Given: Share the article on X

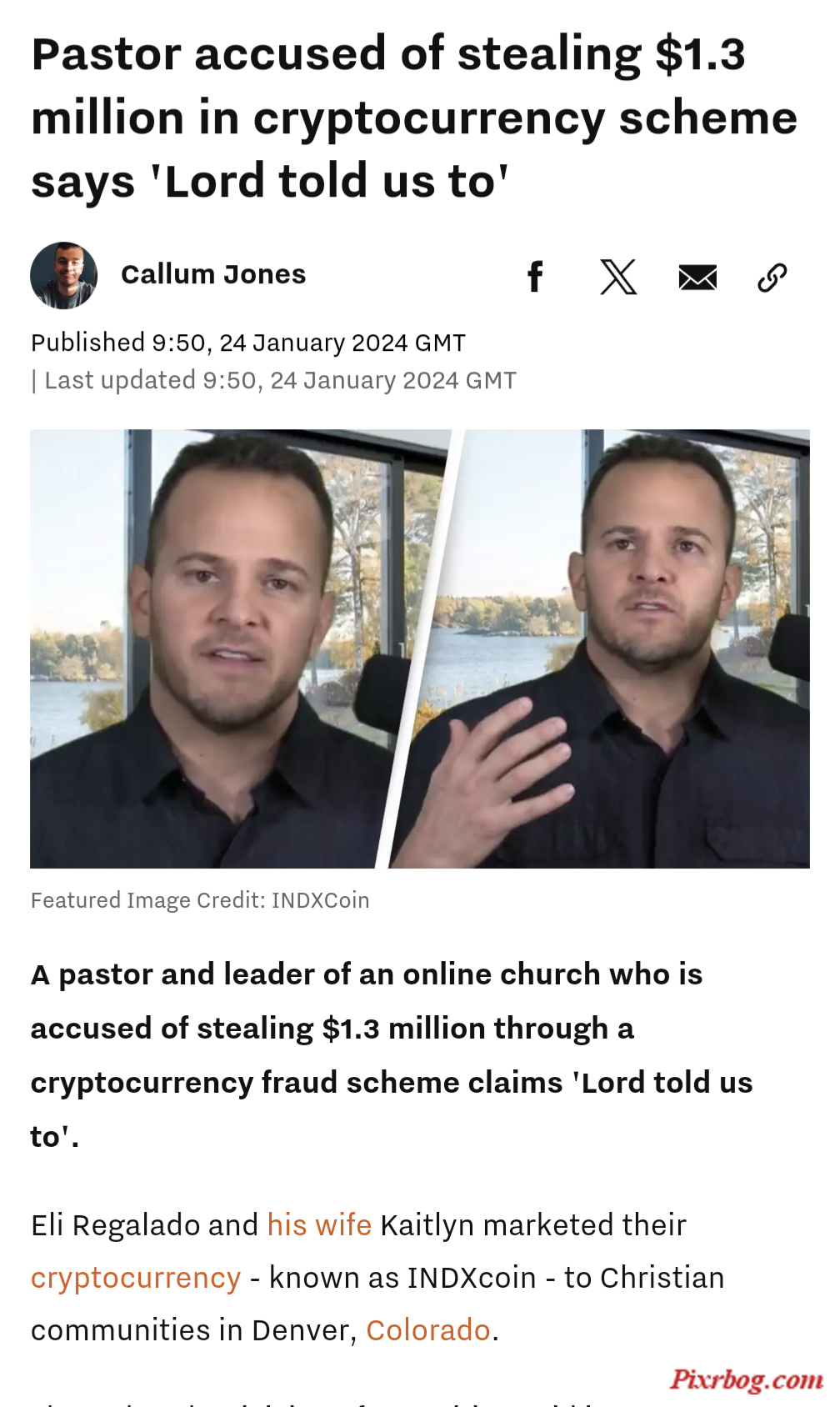Looking at the screenshot, I should pos(618,277).
